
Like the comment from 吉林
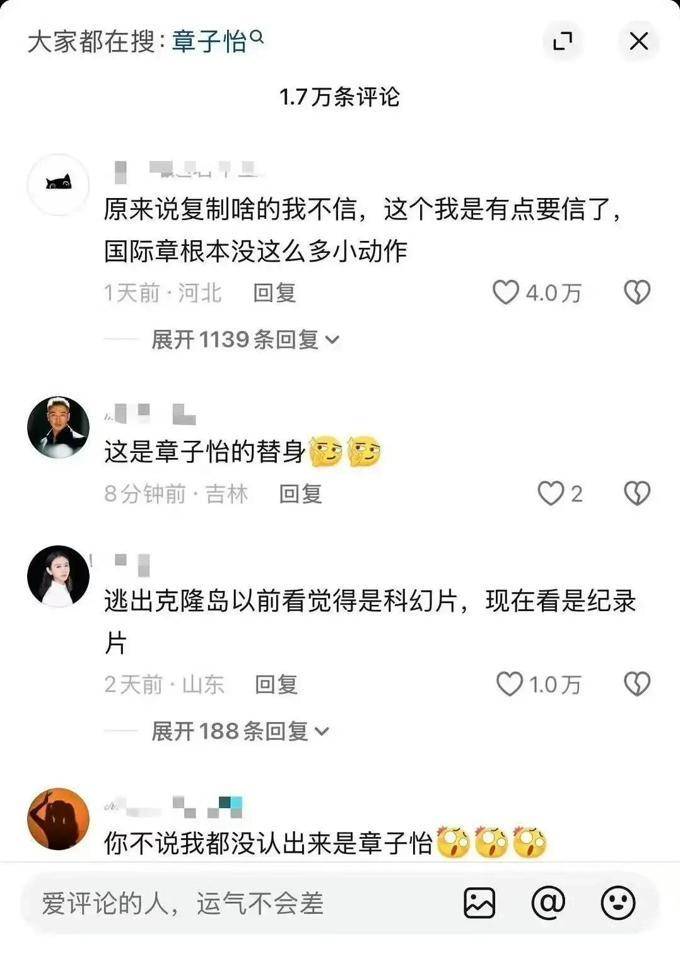[x=551, y=493]
